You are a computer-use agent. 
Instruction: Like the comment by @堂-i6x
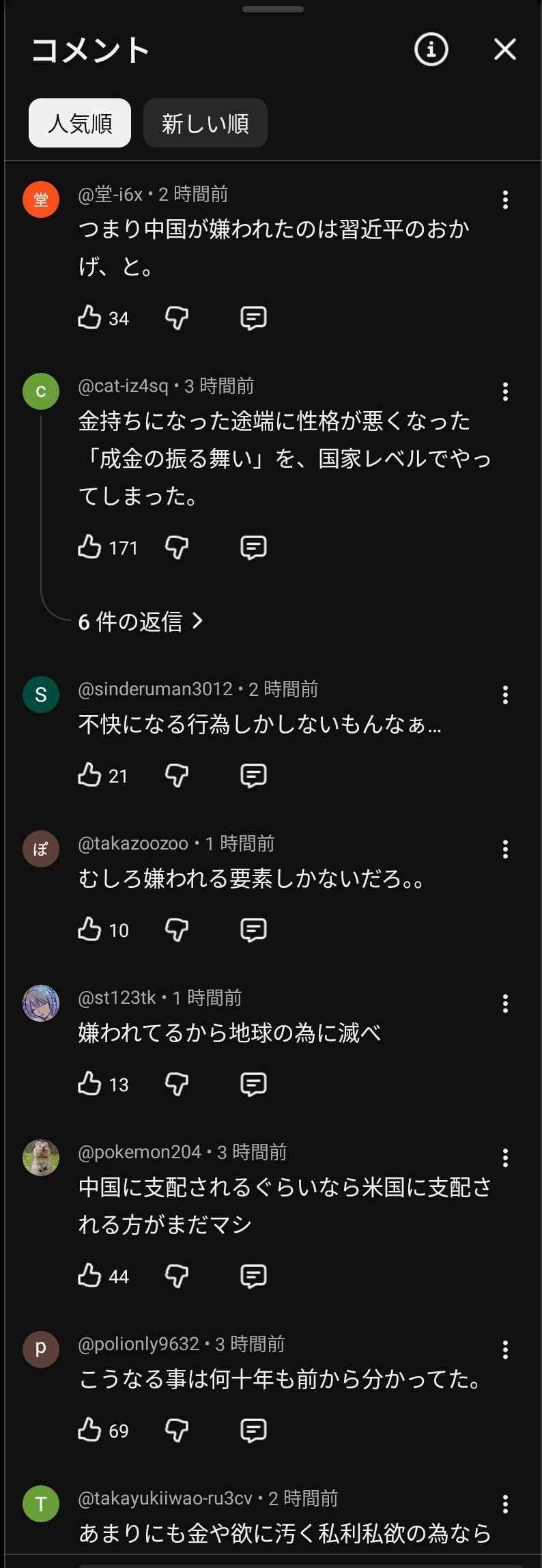89,318
